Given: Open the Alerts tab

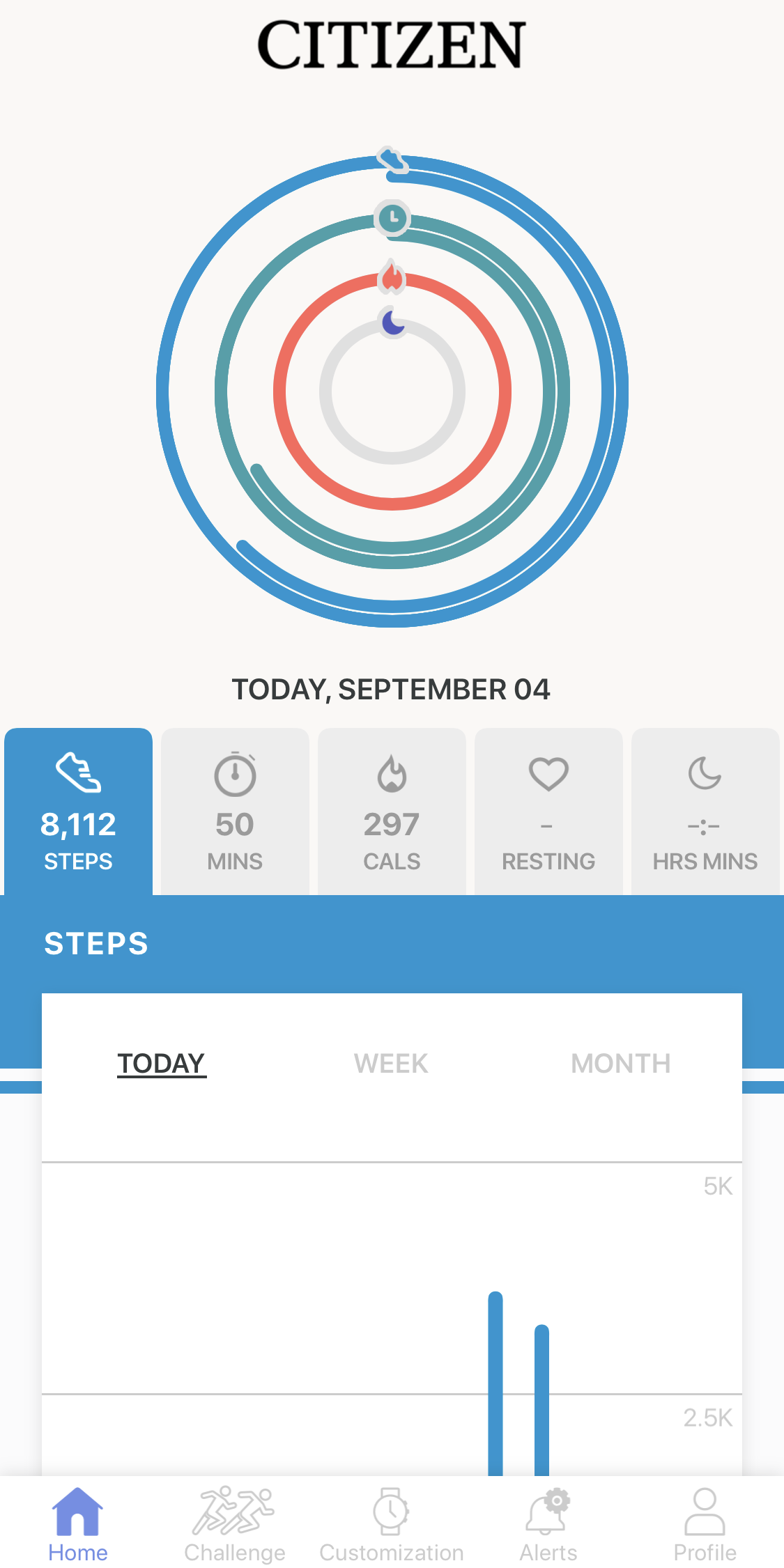Looking at the screenshot, I should pyautogui.click(x=548, y=1523).
